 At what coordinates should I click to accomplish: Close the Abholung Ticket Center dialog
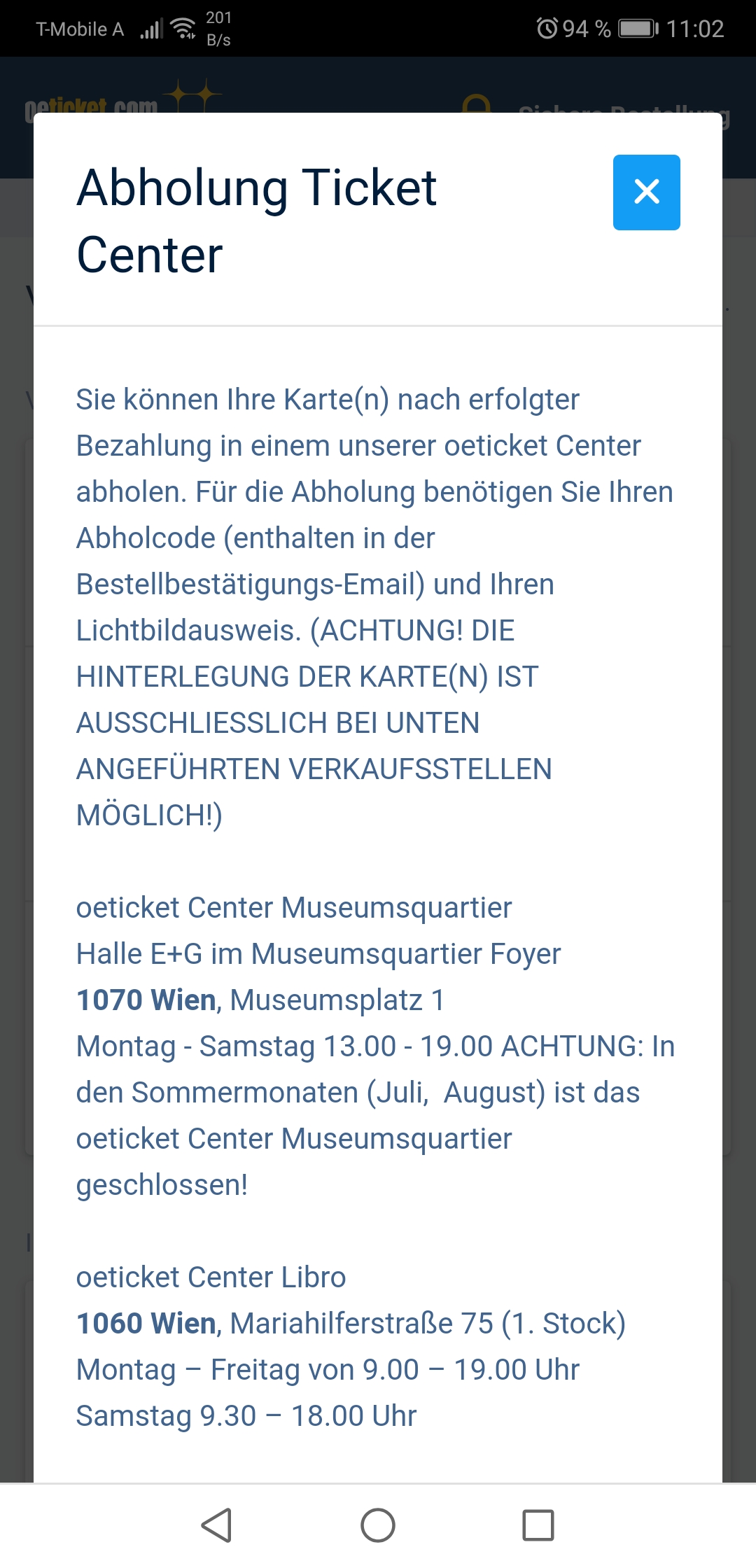[646, 192]
